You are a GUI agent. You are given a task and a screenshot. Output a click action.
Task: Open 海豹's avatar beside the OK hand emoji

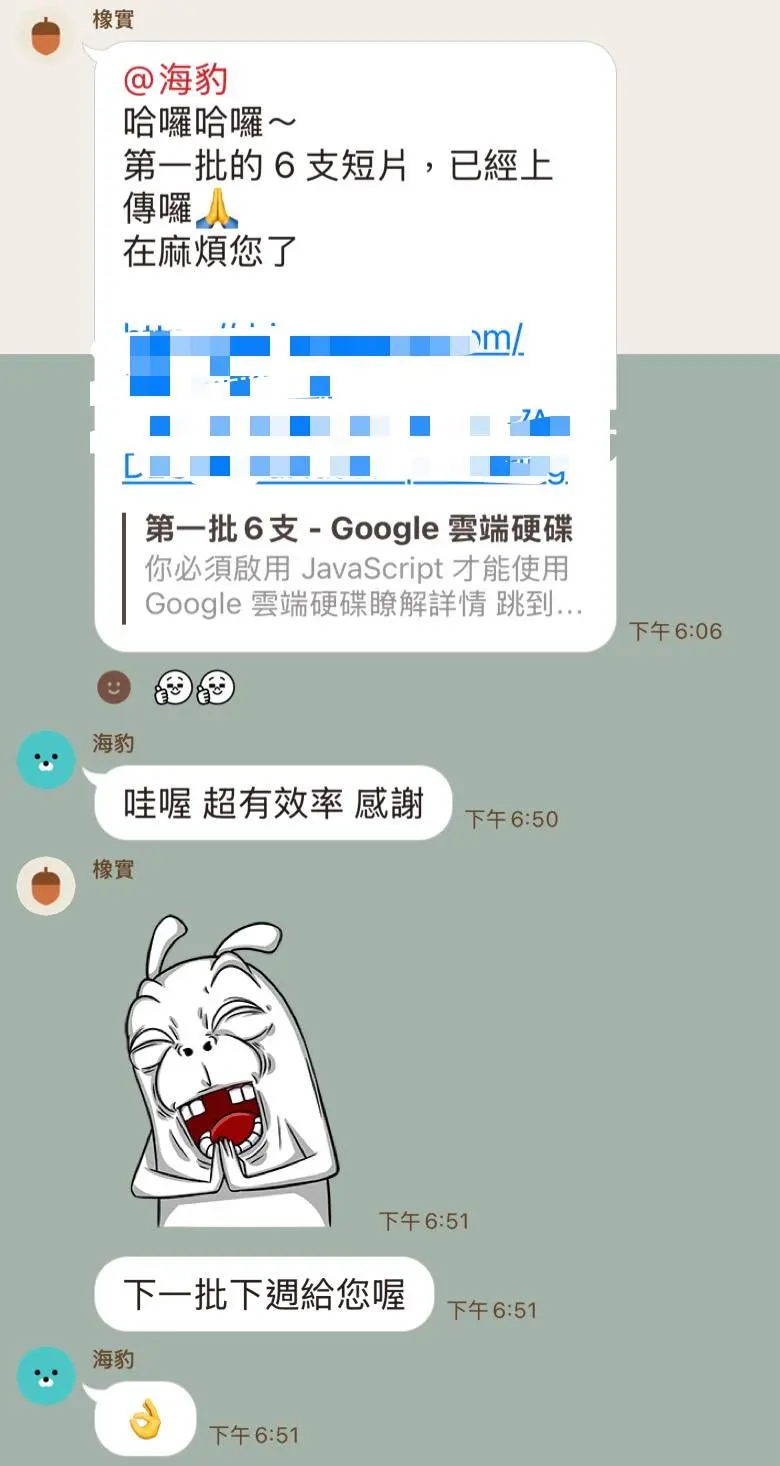(x=46, y=1376)
